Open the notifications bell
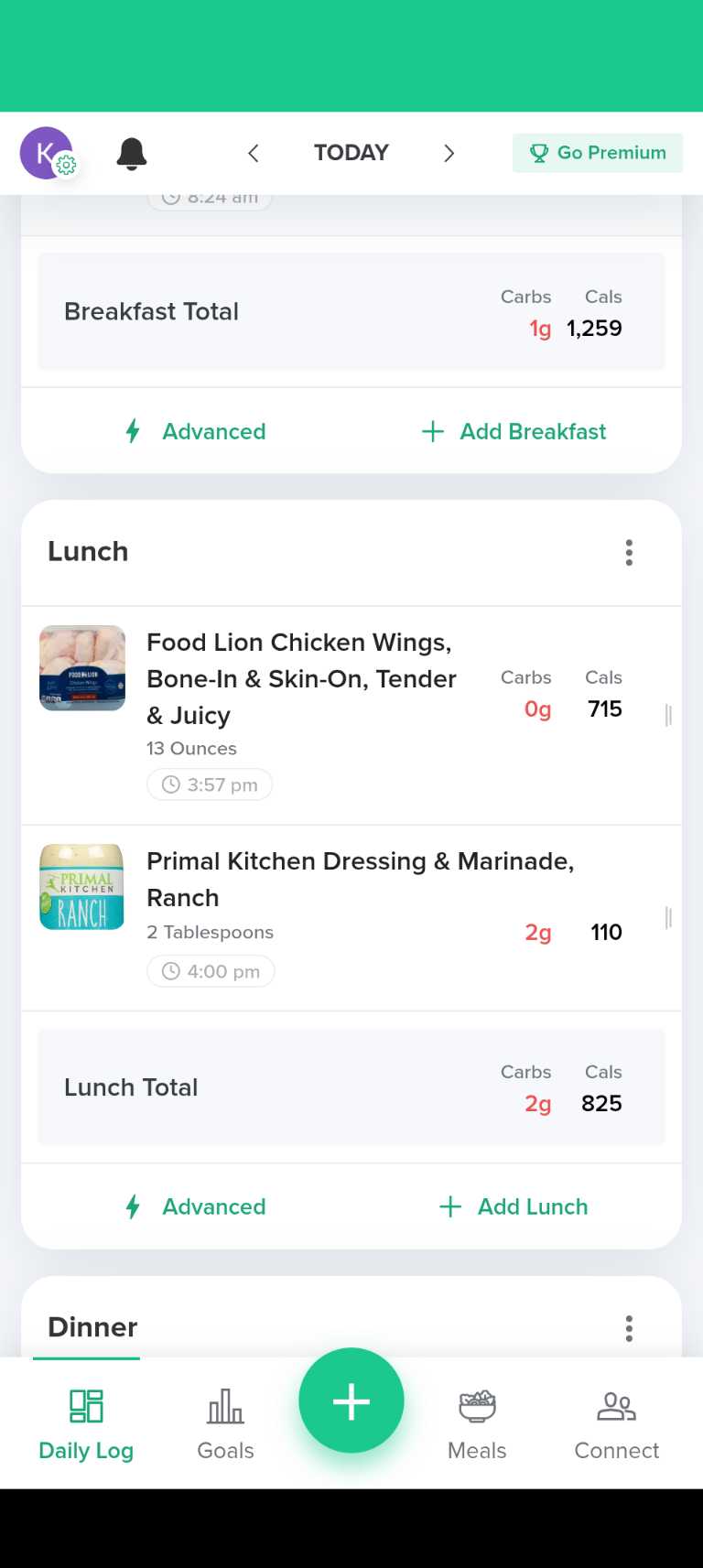This screenshot has height=1568, width=703. tap(132, 153)
